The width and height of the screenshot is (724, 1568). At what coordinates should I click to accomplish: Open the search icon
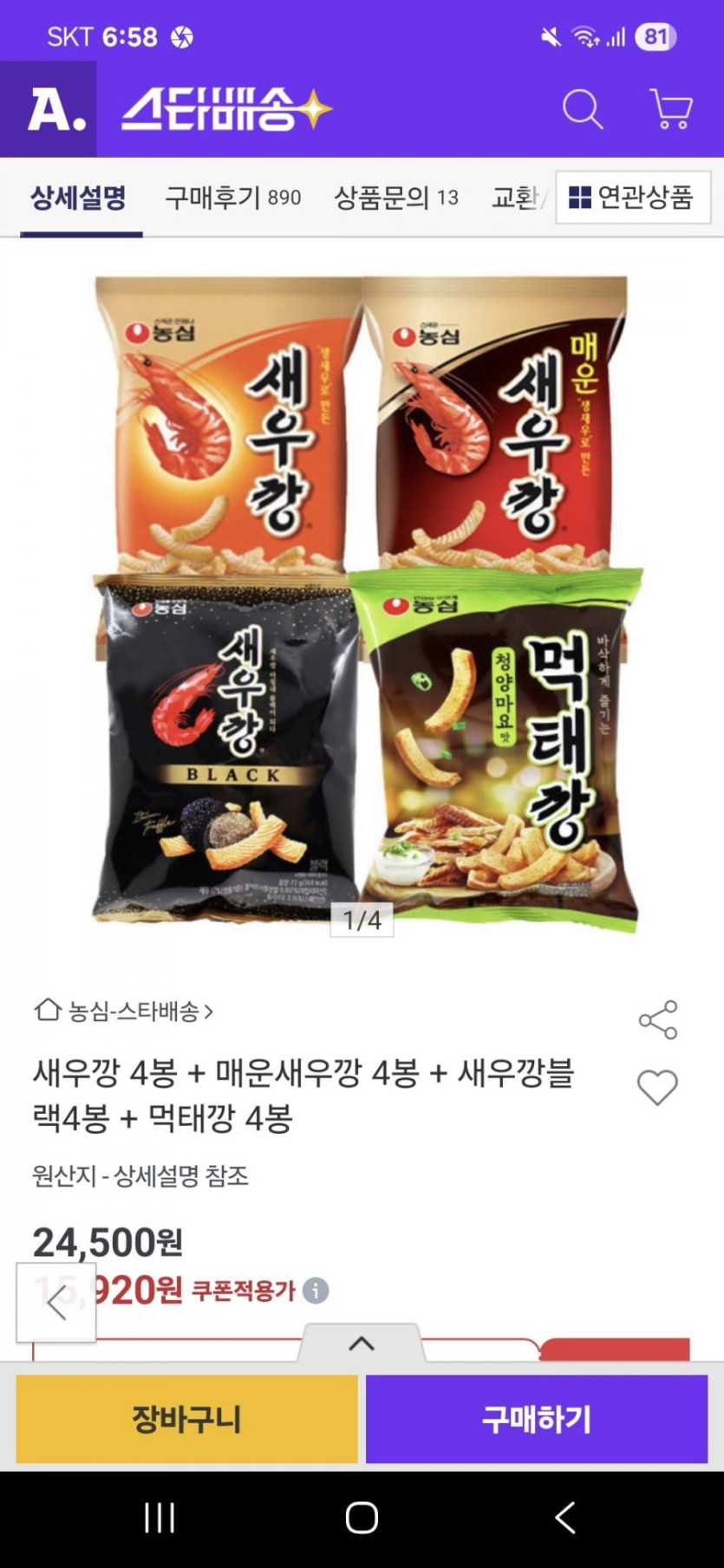coord(582,109)
